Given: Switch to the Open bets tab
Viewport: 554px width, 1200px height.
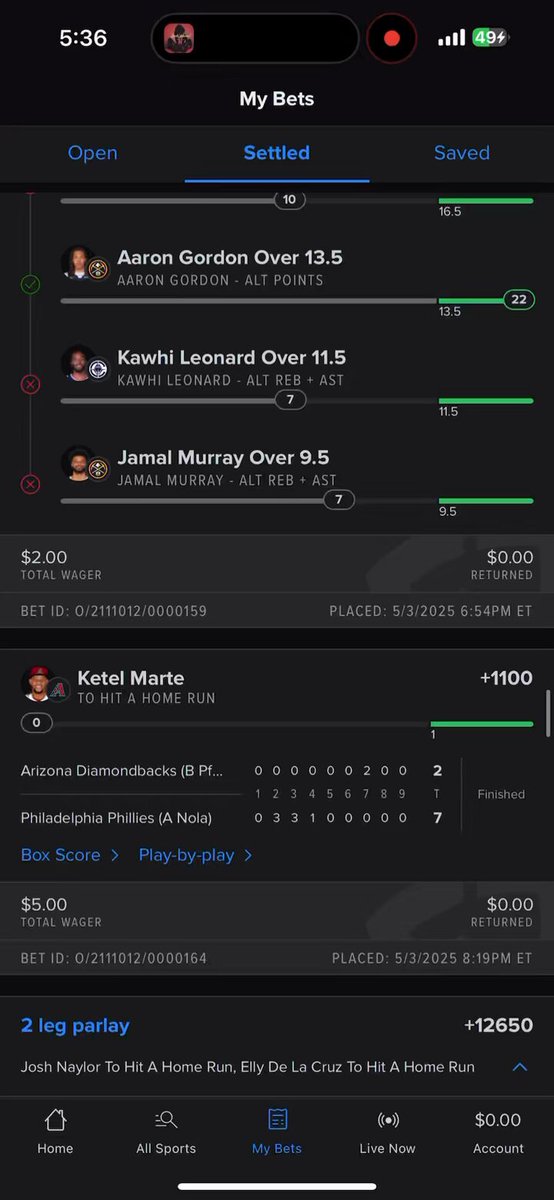Looking at the screenshot, I should point(92,153).
